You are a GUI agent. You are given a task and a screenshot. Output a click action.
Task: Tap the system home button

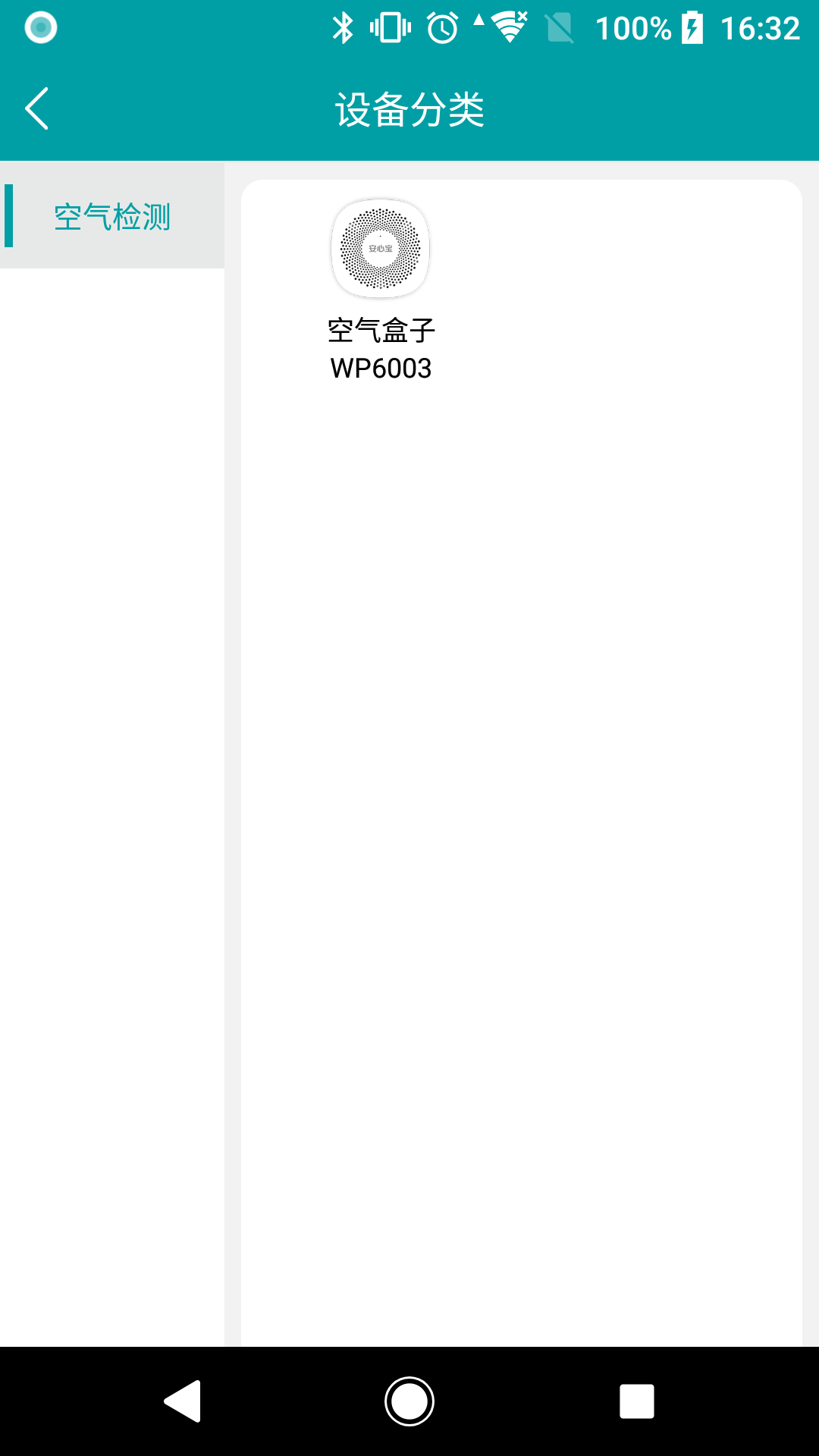tap(409, 1401)
